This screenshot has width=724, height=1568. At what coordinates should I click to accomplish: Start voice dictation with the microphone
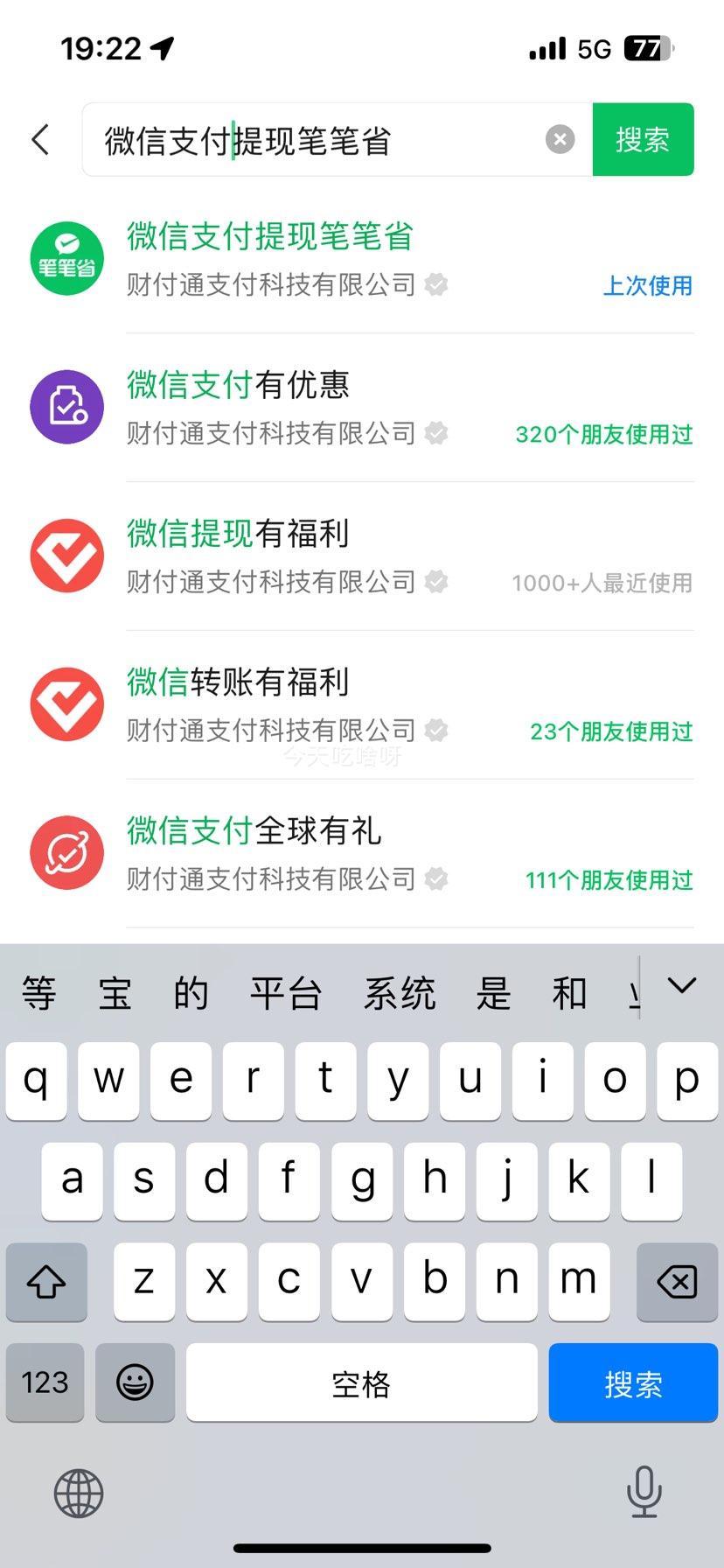tap(644, 1493)
